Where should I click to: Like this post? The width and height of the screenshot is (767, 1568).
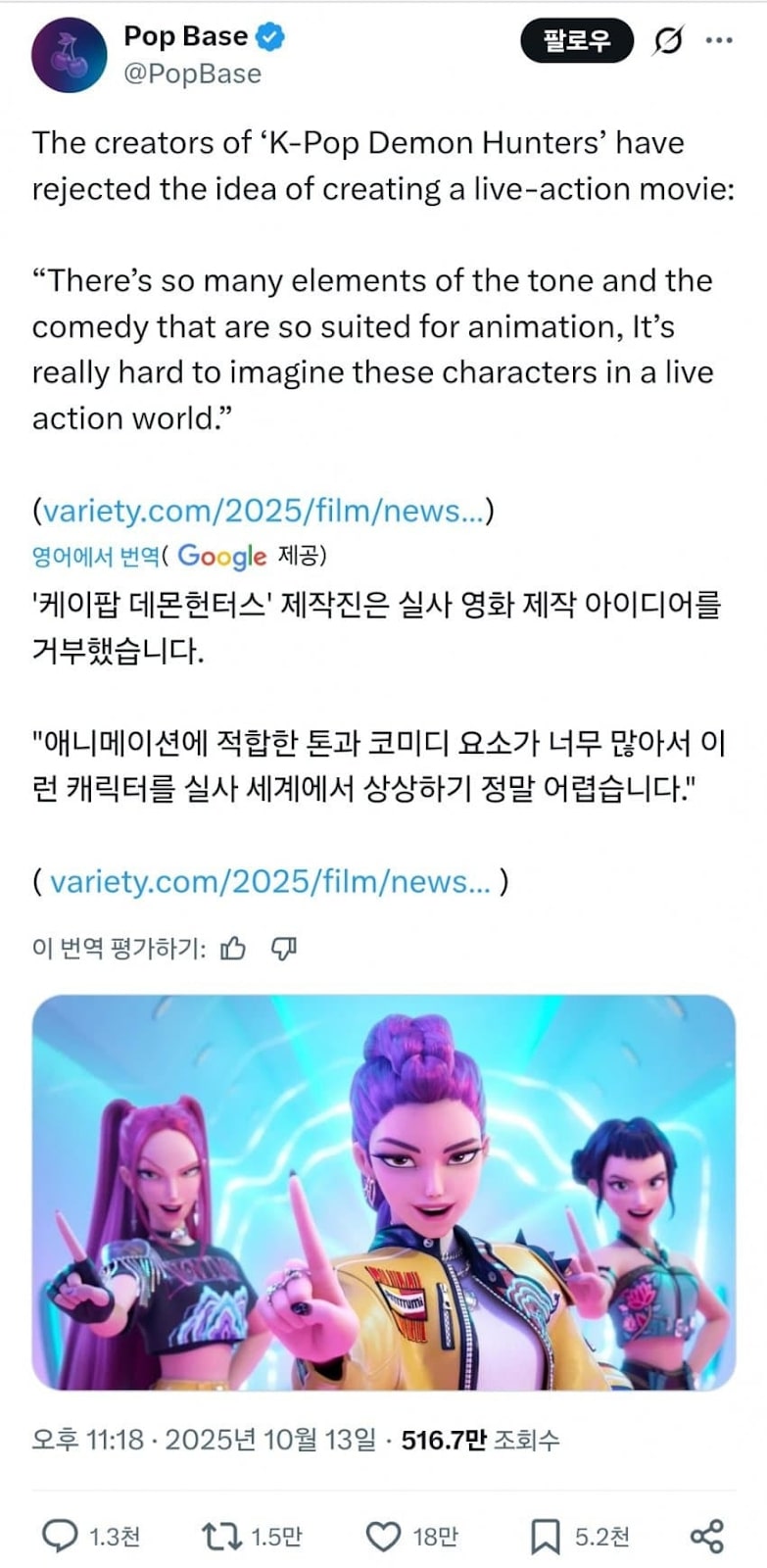coord(383,1536)
